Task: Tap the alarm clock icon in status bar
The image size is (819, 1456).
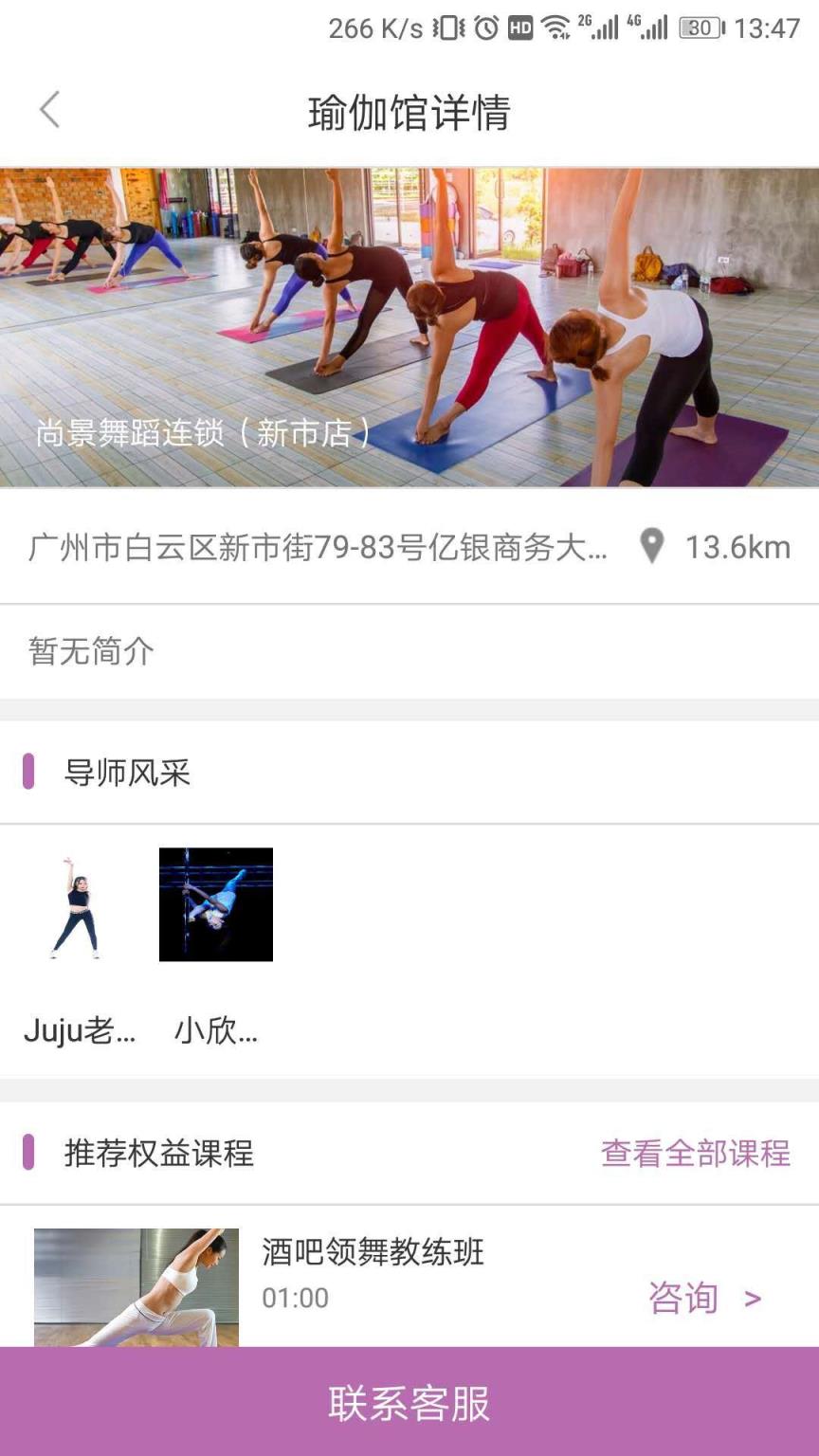Action: point(485,26)
